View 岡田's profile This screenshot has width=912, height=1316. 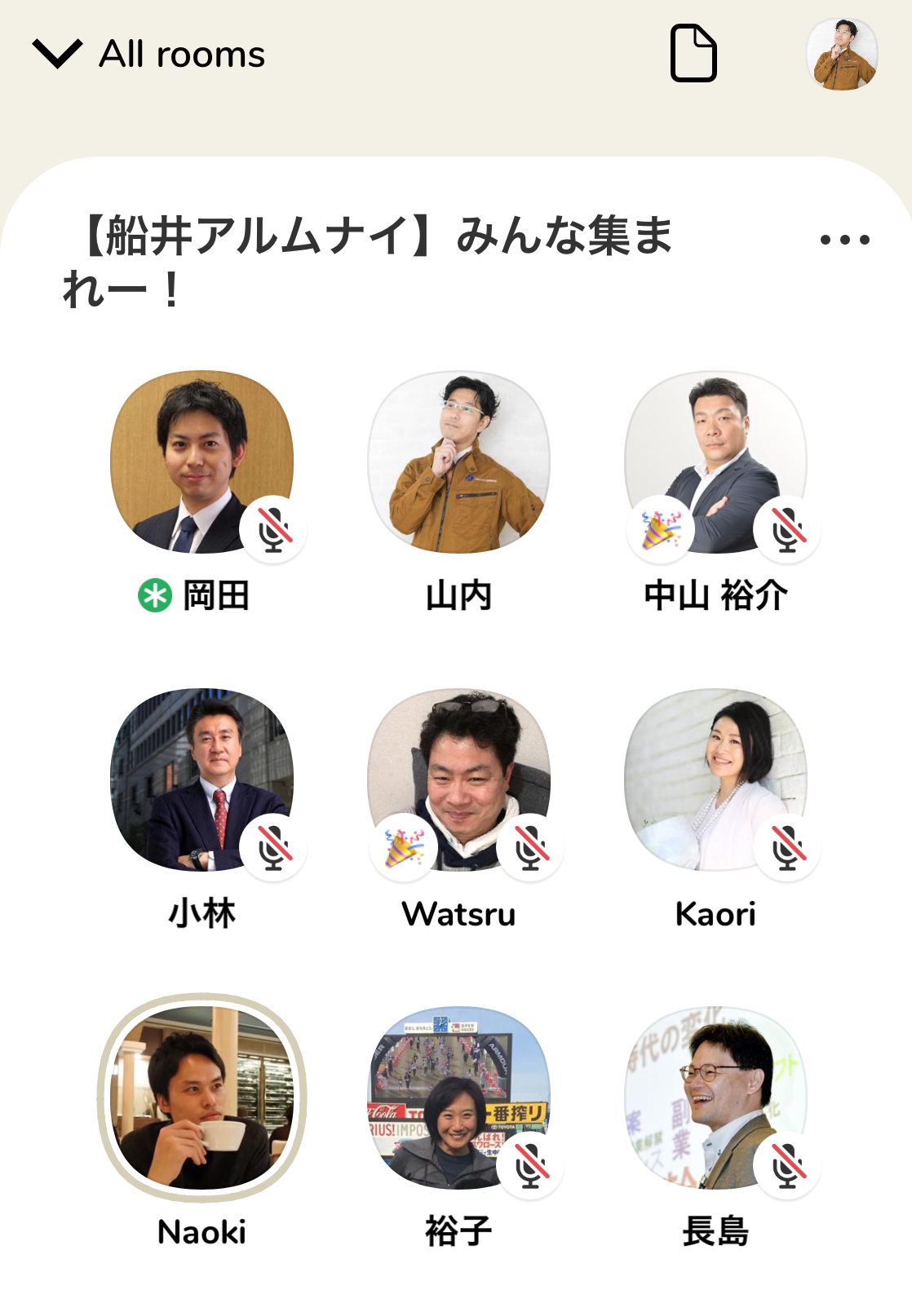(201, 462)
